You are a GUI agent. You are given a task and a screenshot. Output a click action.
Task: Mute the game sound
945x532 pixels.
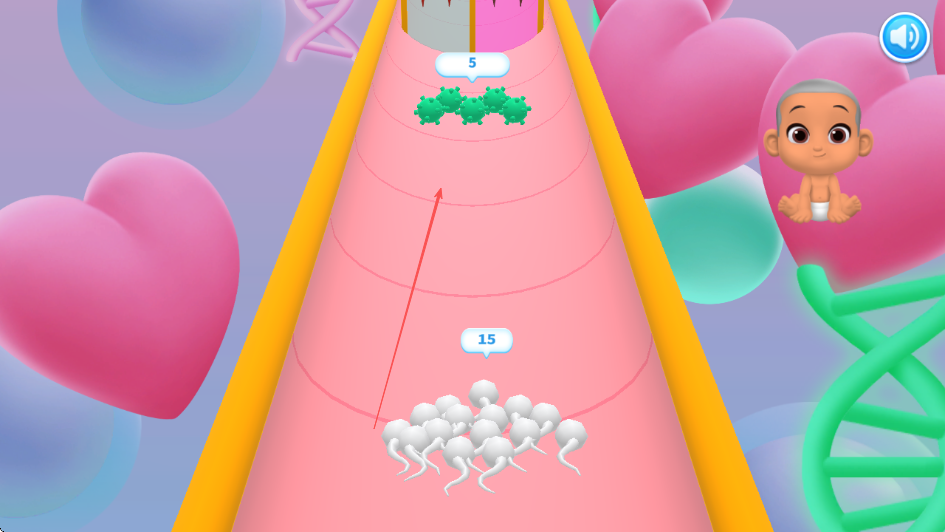[904, 37]
